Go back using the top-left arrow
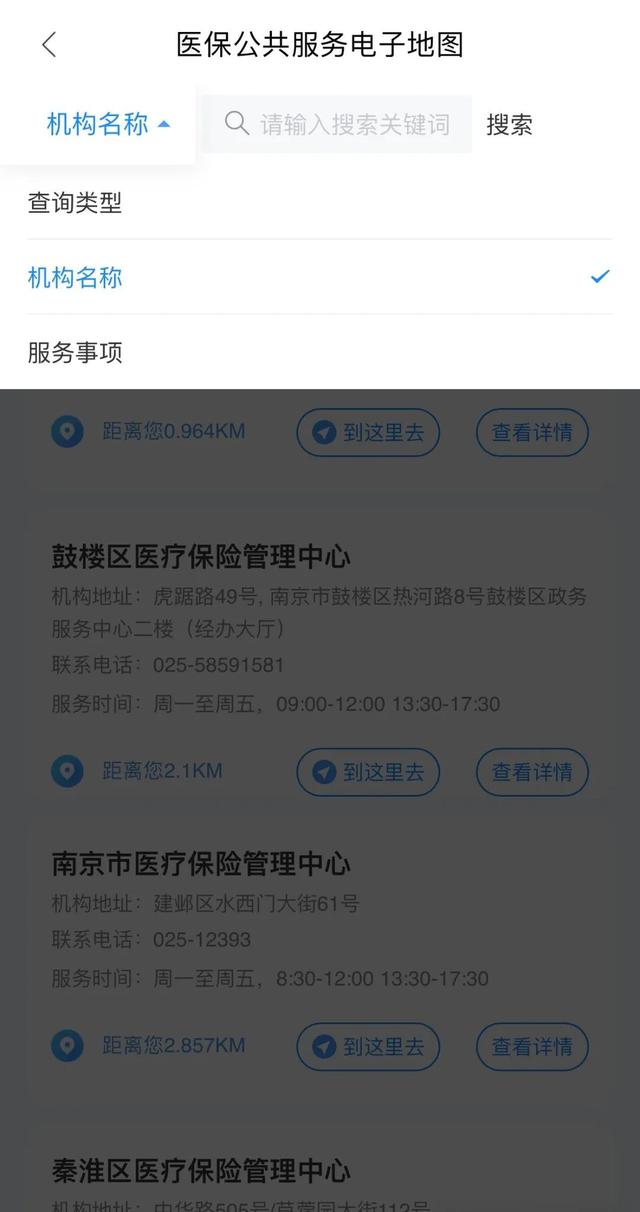 [x=49, y=45]
